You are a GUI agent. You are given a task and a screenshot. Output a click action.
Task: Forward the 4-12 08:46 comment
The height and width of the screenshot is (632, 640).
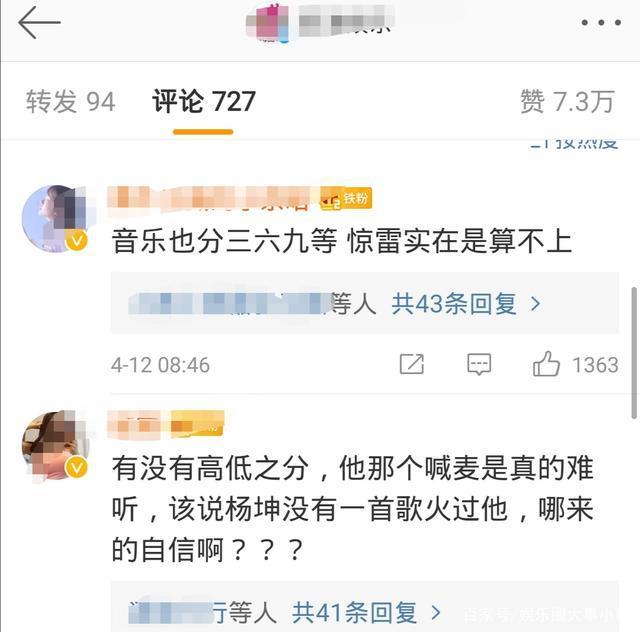point(411,364)
